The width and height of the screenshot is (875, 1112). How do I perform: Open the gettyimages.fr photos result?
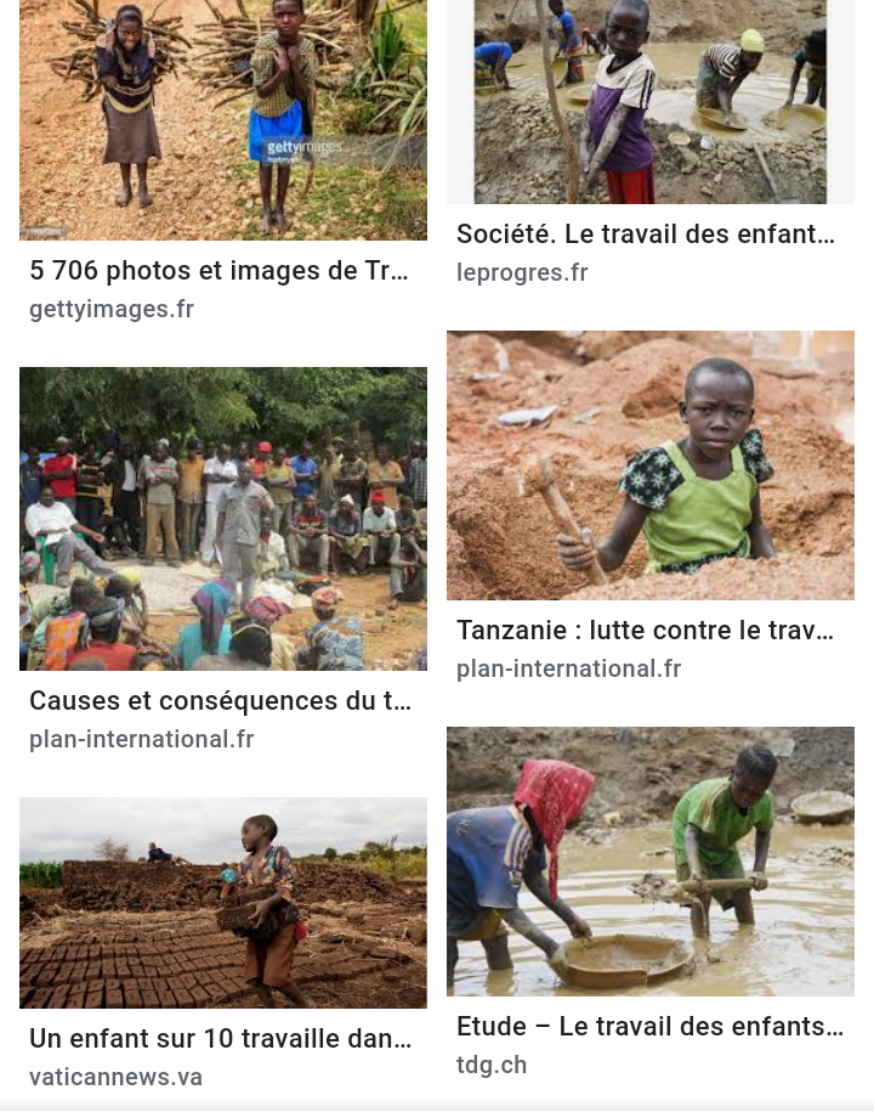click(222, 120)
